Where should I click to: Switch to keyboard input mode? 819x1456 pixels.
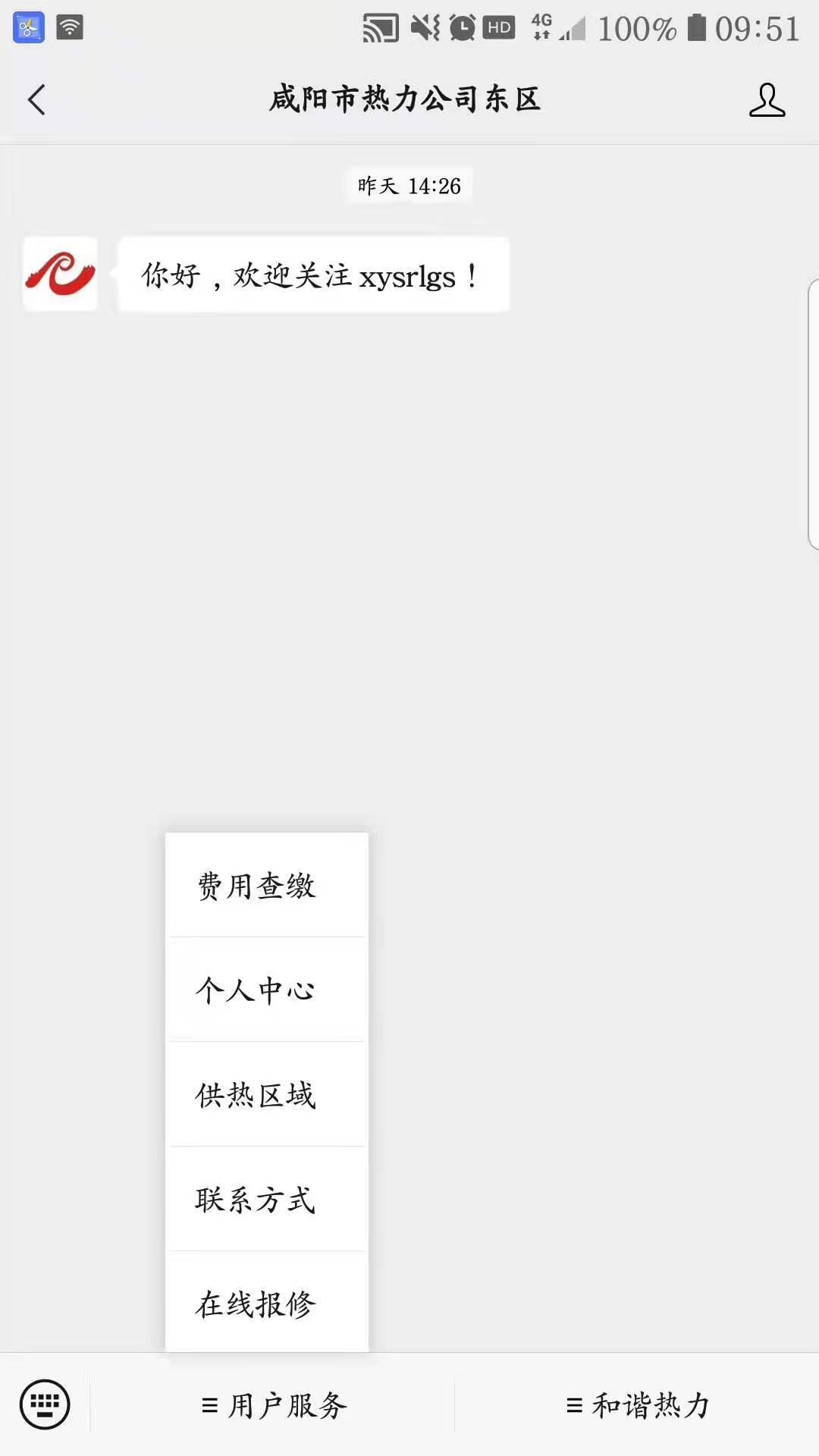(45, 1404)
